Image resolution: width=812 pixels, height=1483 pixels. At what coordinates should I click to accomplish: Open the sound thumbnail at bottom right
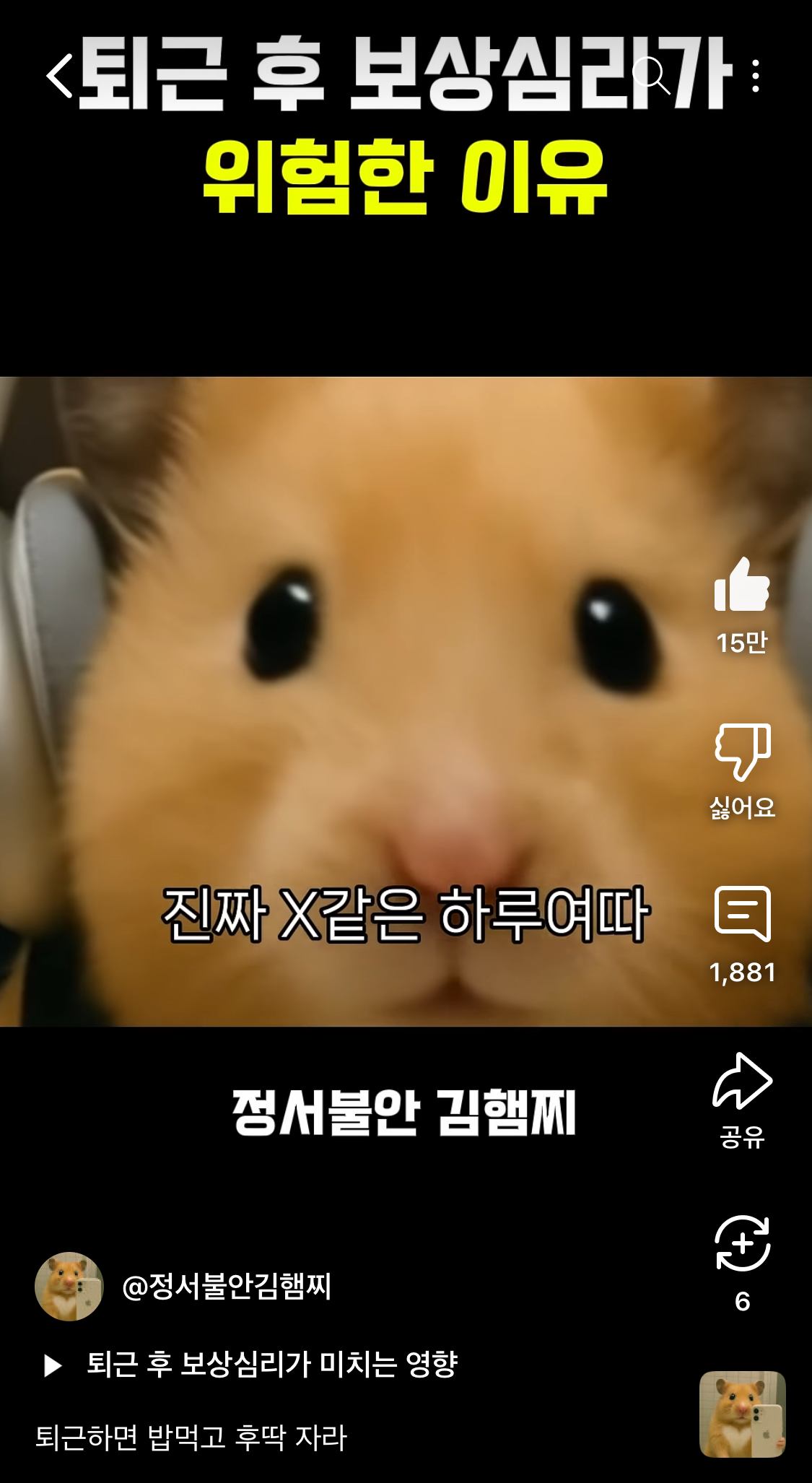(x=742, y=1414)
